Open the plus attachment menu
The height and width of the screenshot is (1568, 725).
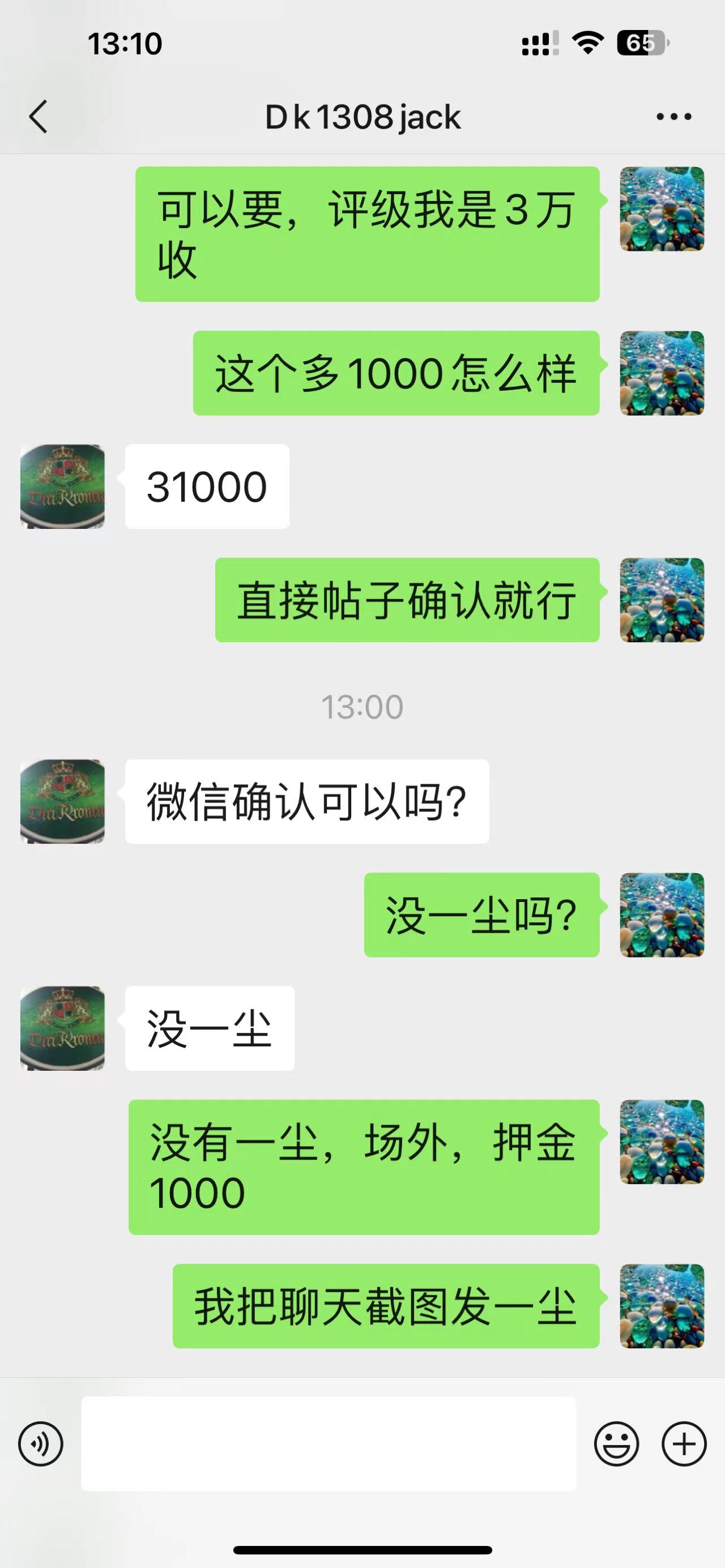coord(684,1443)
